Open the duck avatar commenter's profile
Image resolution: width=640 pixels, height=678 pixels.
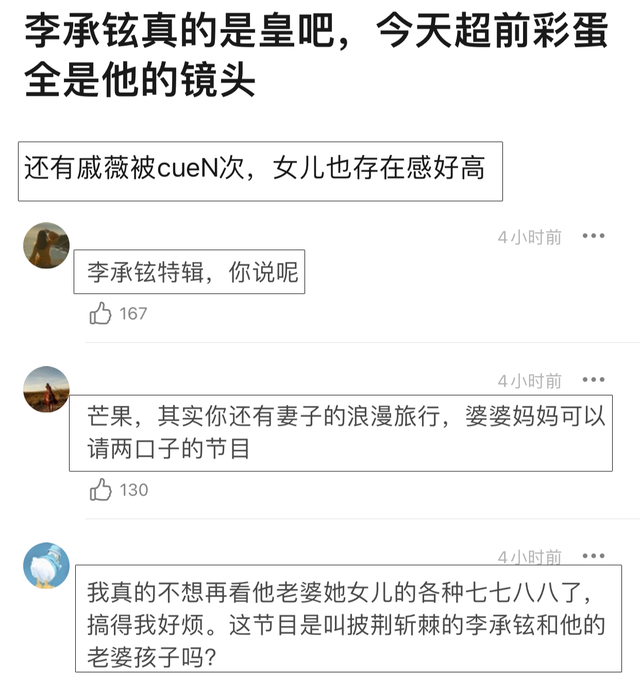click(46, 566)
